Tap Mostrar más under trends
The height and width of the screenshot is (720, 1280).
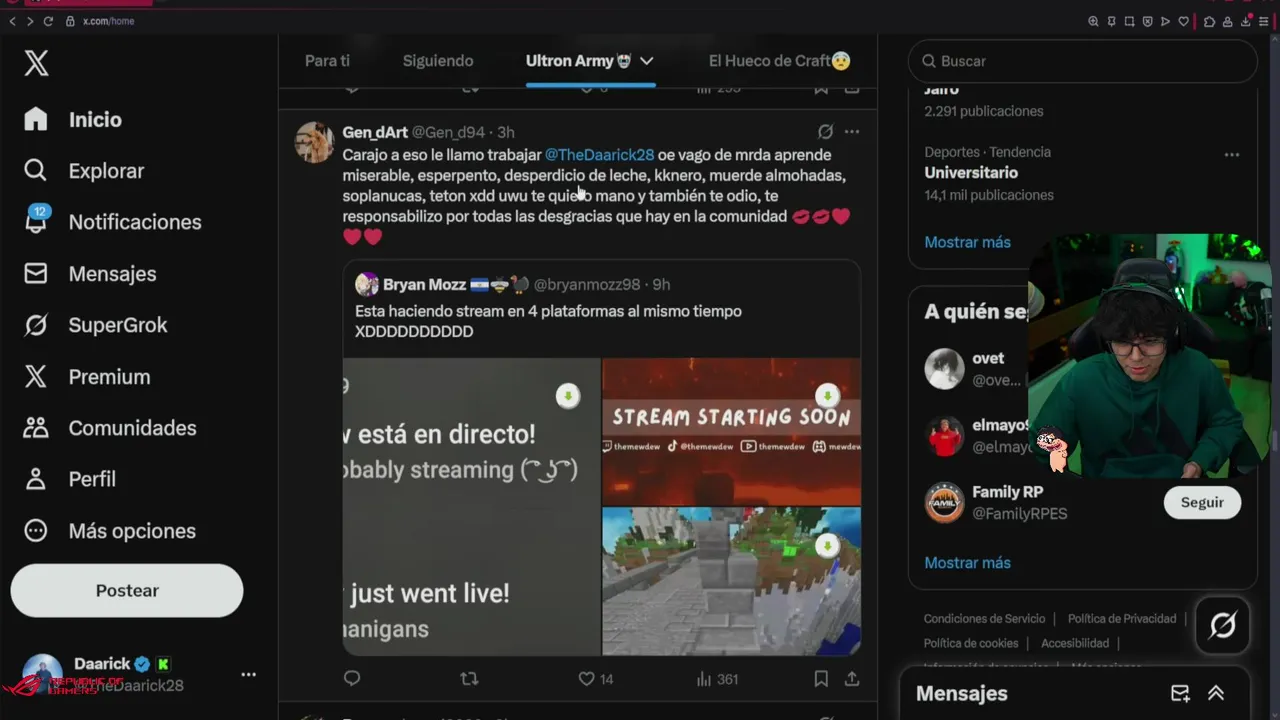[x=967, y=242]
